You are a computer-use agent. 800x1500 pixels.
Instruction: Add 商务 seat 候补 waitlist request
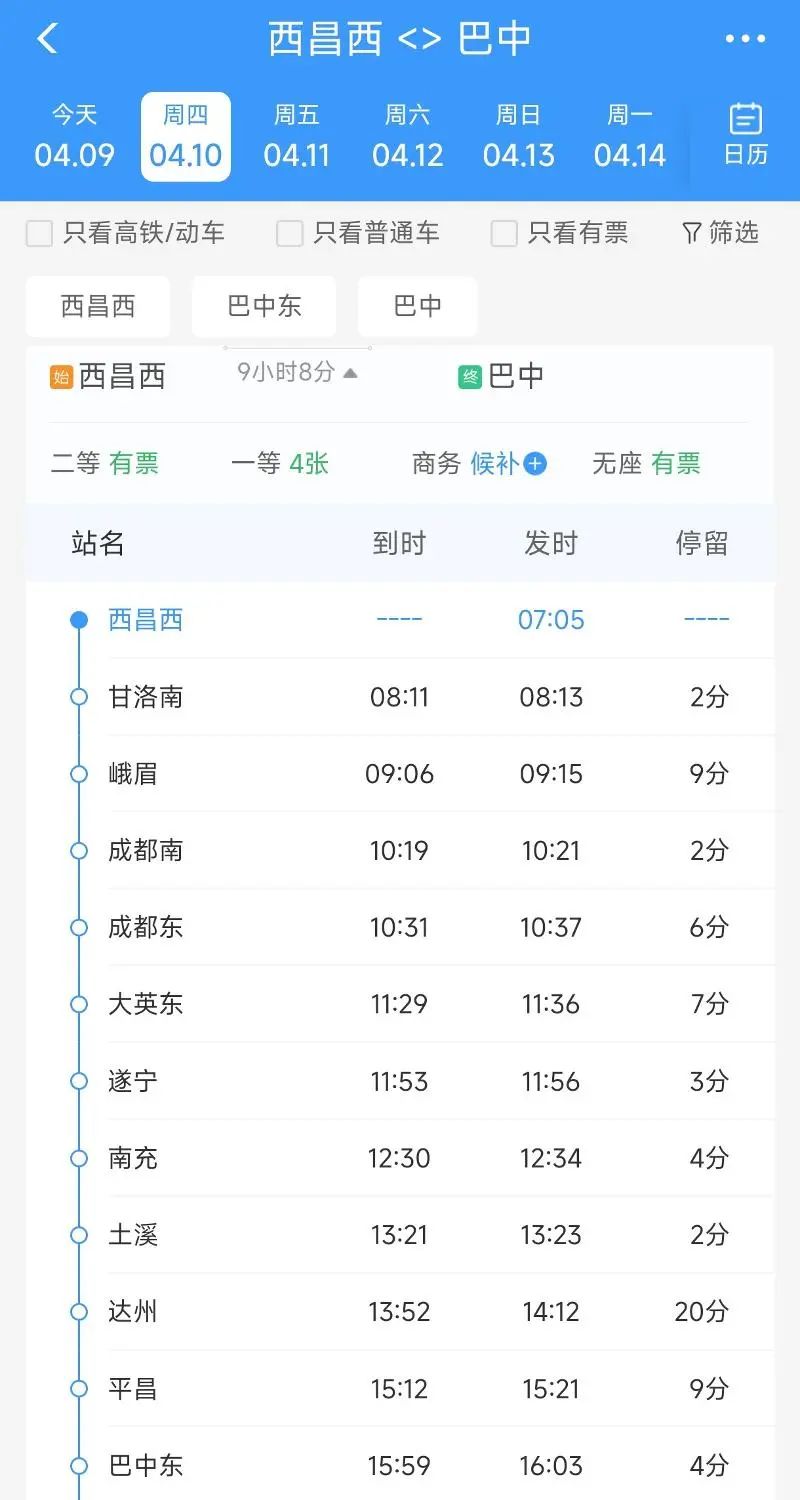(x=535, y=464)
